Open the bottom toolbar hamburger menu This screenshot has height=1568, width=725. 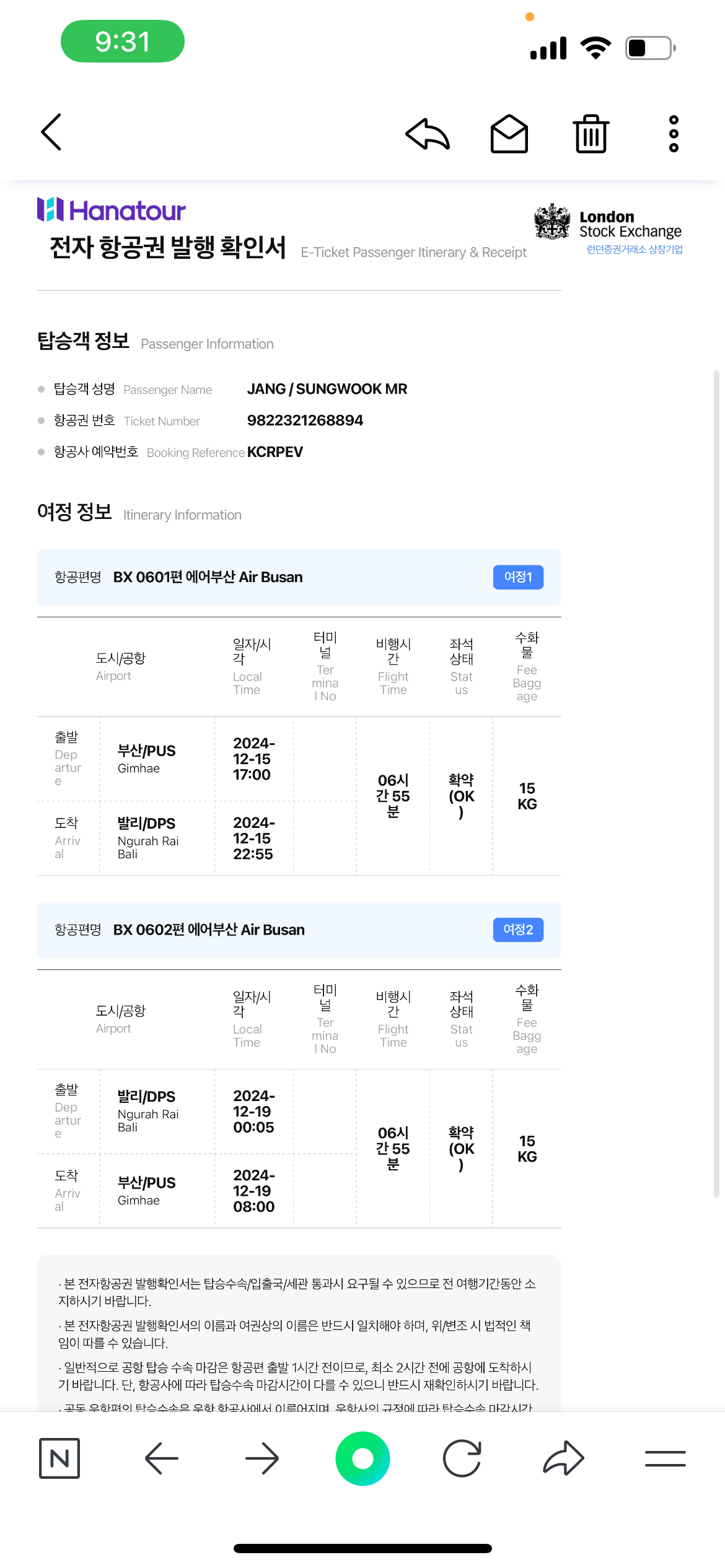coord(665,1458)
